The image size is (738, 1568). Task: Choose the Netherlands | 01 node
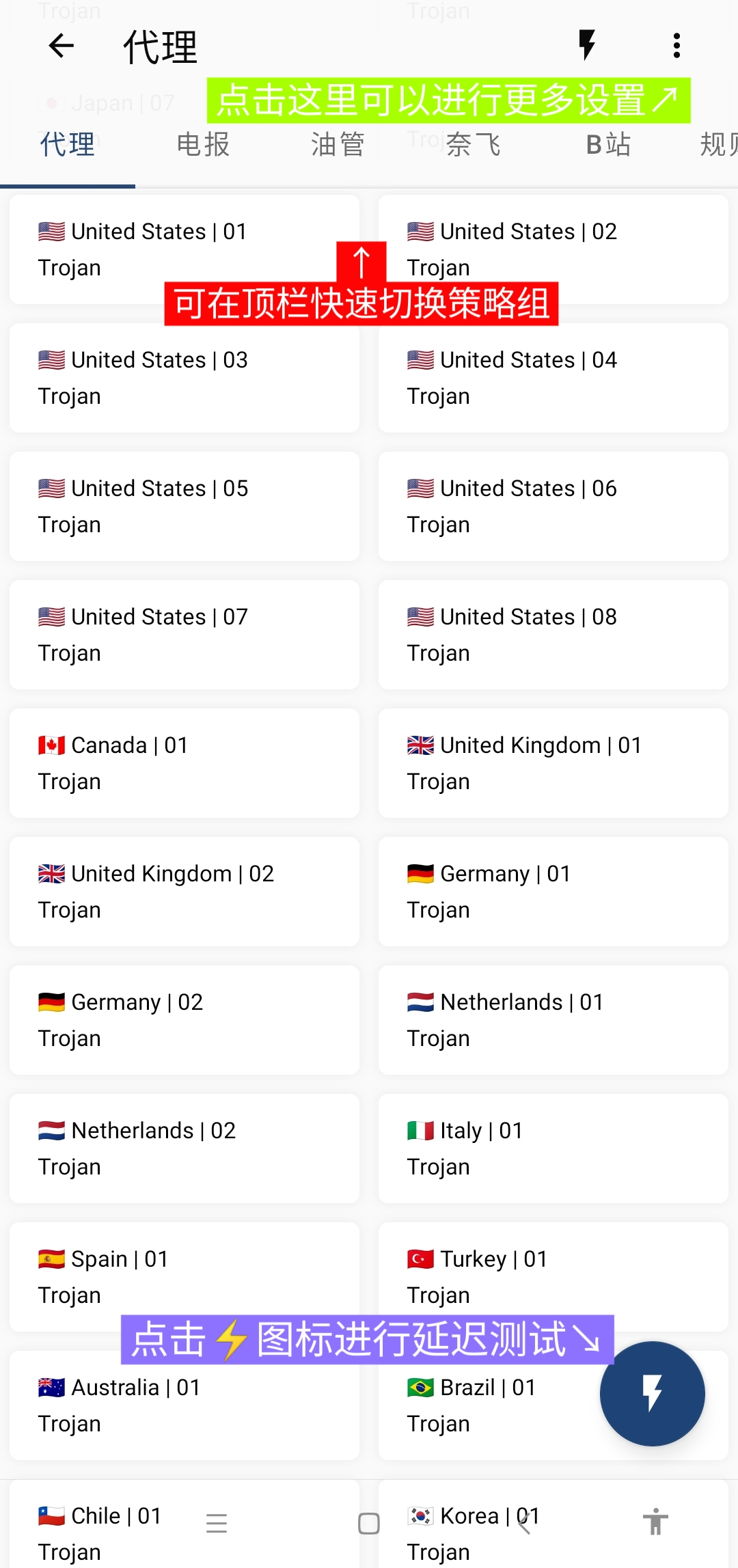[x=553, y=1019]
